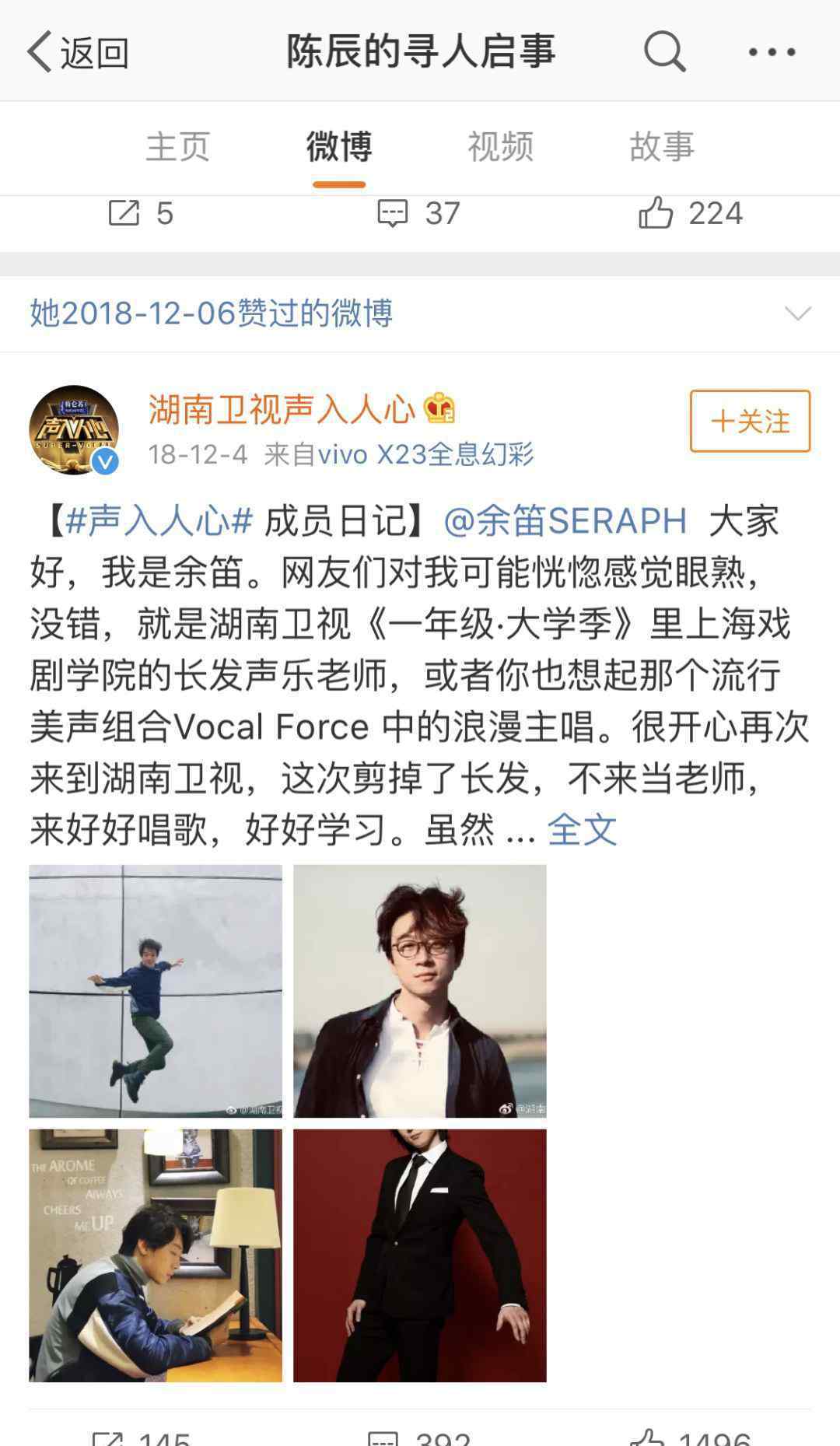The image size is (840, 1446).
Task: Tap the 返回 back button
Action: click(77, 52)
